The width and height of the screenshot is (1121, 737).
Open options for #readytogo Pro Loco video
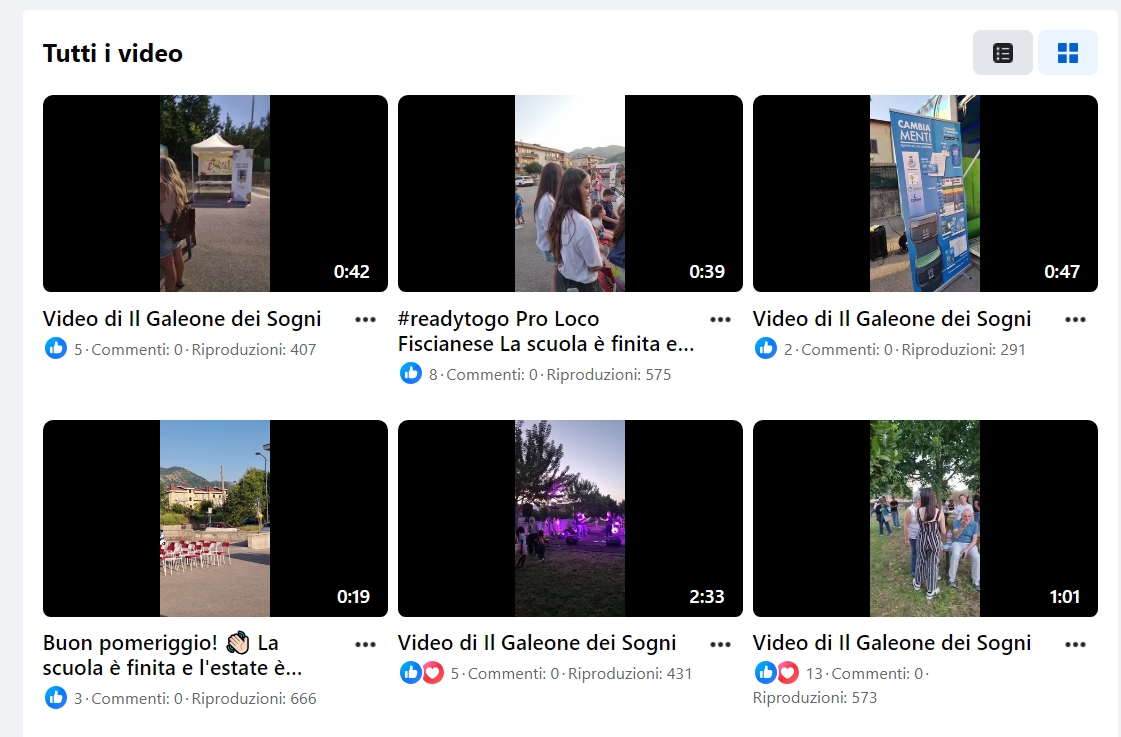click(721, 320)
